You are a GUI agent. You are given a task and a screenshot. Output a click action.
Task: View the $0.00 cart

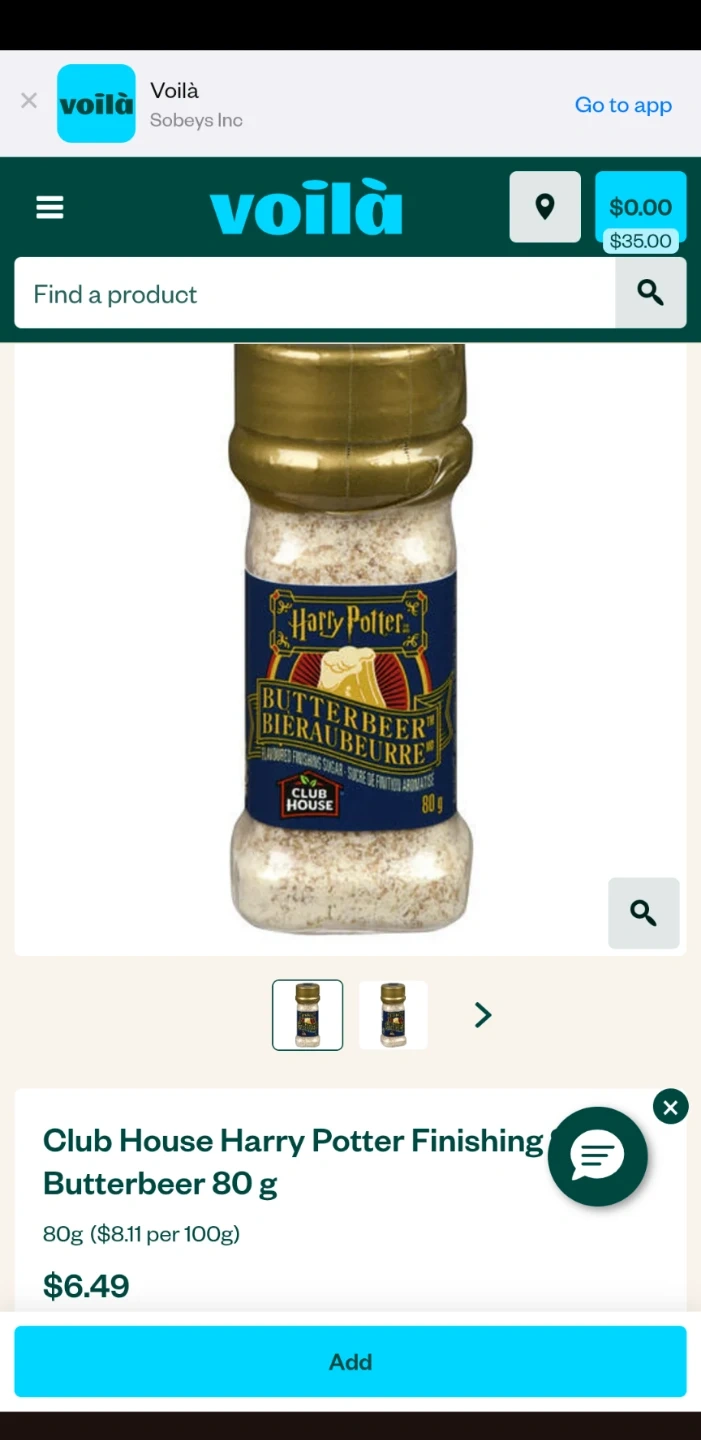(x=641, y=208)
